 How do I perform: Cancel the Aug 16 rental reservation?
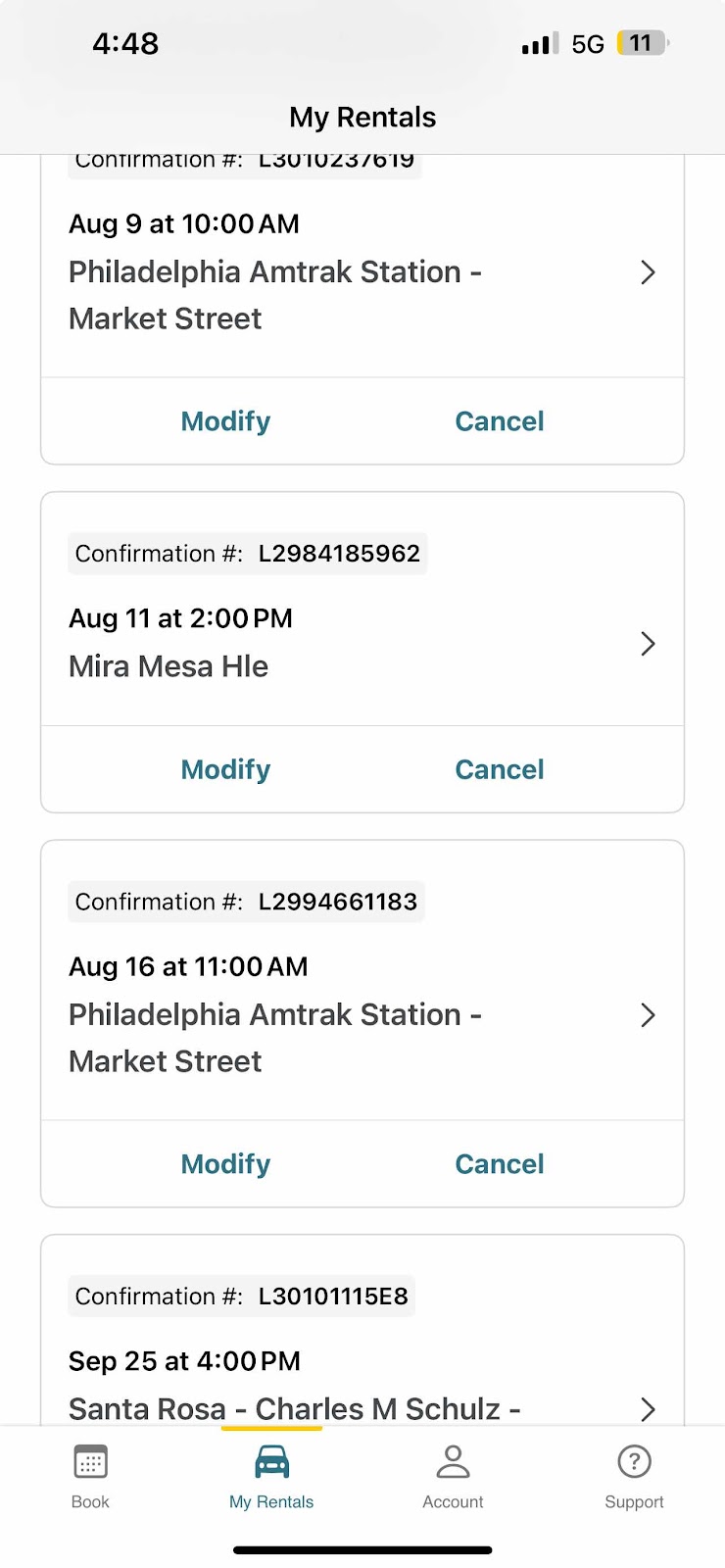[x=499, y=1164]
